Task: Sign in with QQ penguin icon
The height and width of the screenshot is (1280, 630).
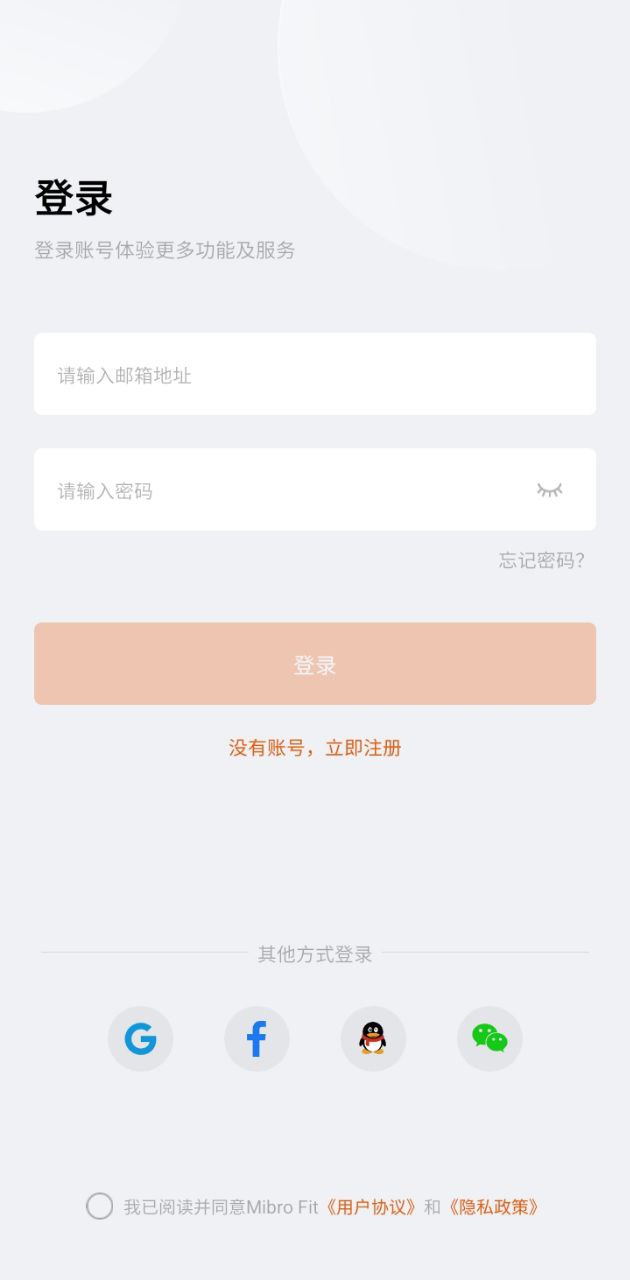Action: (x=373, y=1039)
